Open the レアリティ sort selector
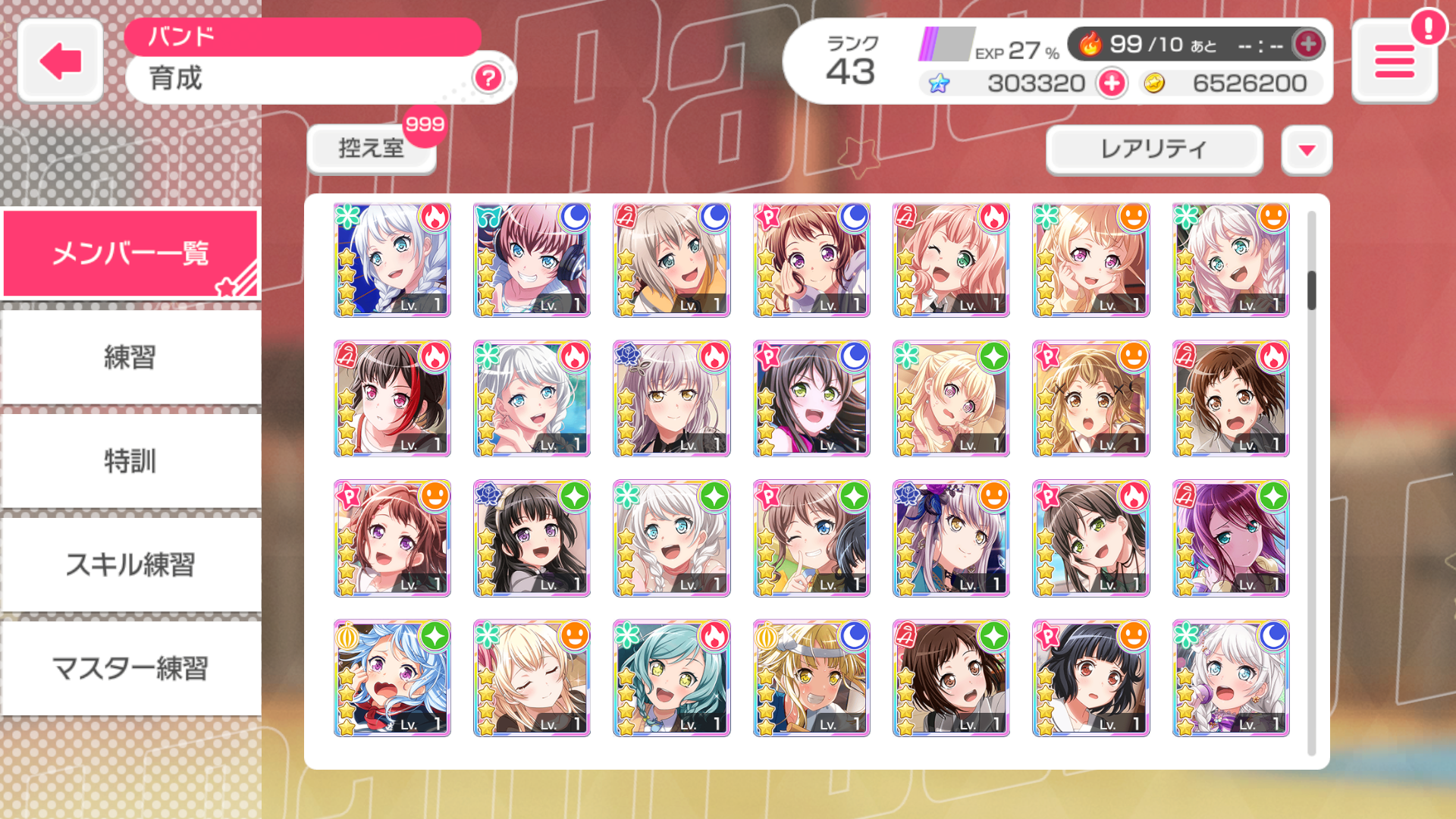Image resolution: width=1456 pixels, height=819 pixels. click(x=1153, y=149)
